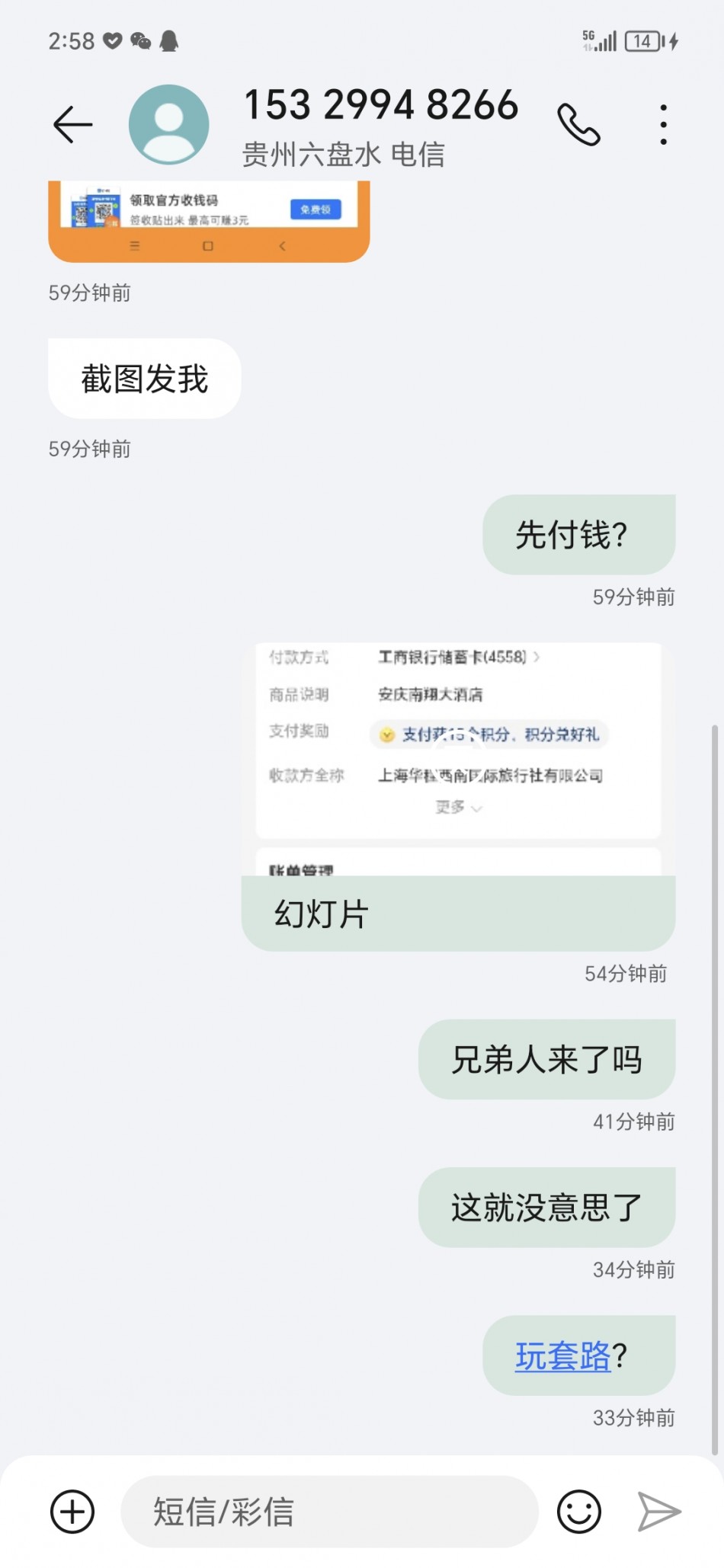Focus the 短信/彩信 message field

(329, 1512)
